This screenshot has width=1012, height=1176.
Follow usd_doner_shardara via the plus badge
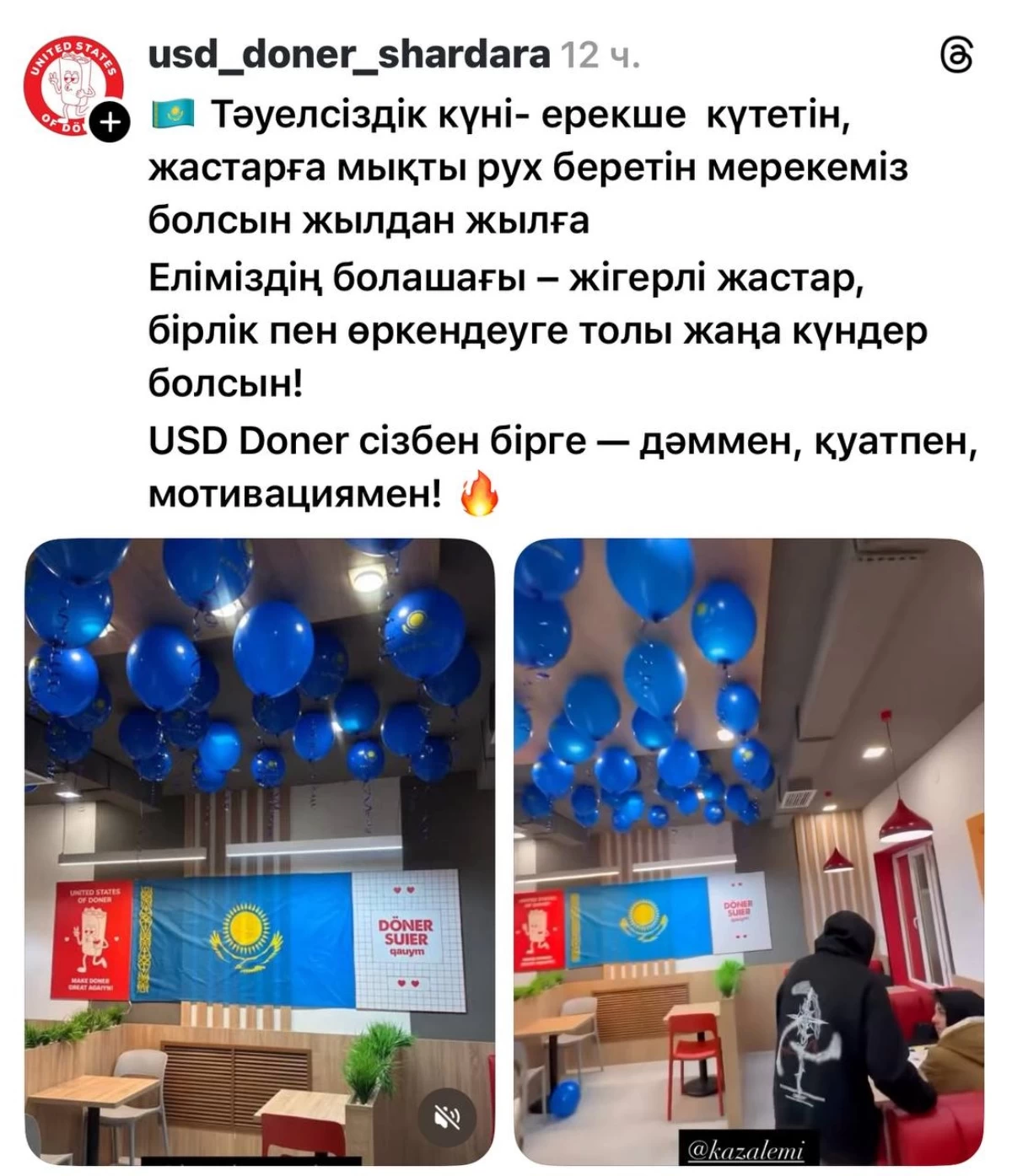(x=110, y=123)
